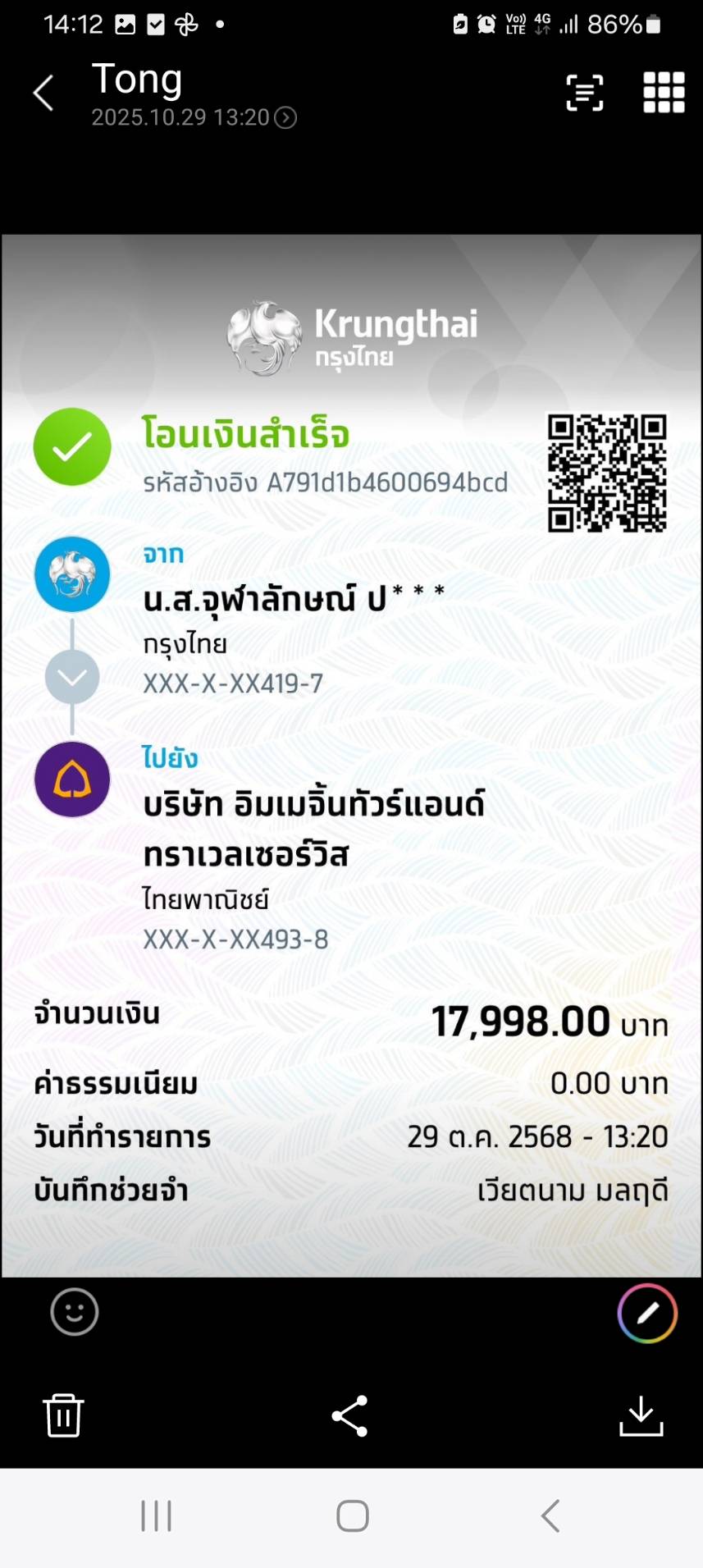703x1568 pixels.
Task: Download the image to the device
Action: 641,1415
